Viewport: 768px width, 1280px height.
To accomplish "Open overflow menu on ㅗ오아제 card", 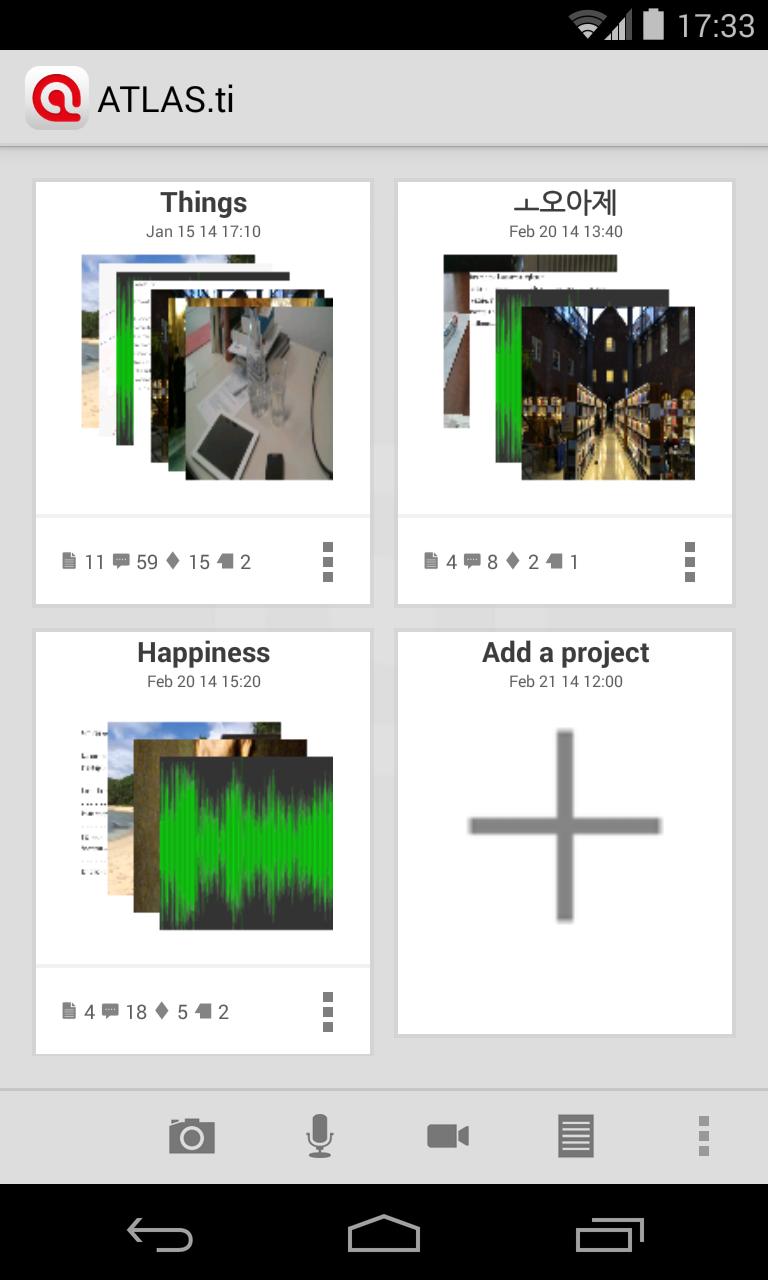I will pyautogui.click(x=690, y=562).
